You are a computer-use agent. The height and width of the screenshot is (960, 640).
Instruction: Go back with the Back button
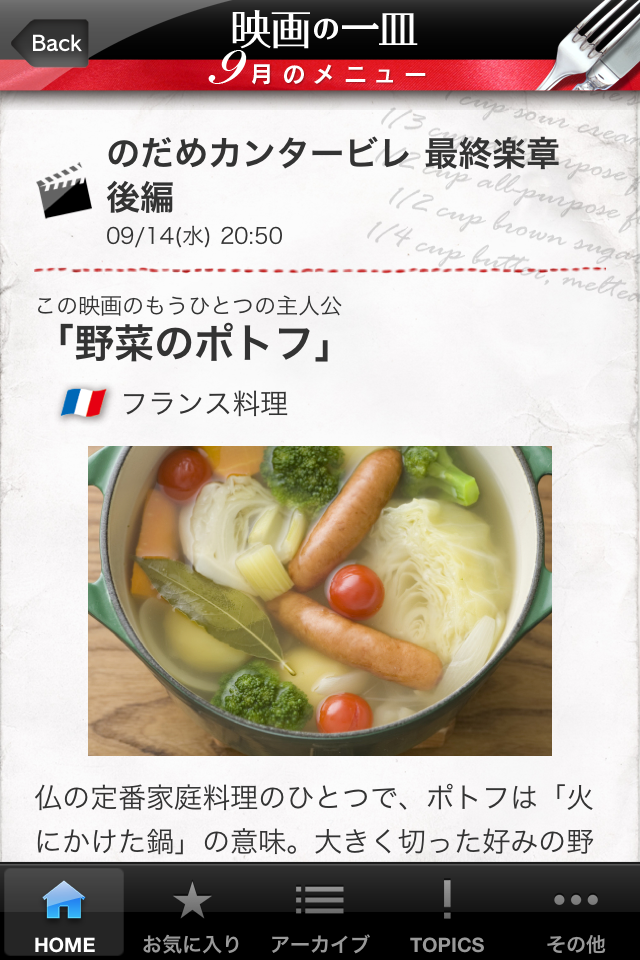[52, 43]
